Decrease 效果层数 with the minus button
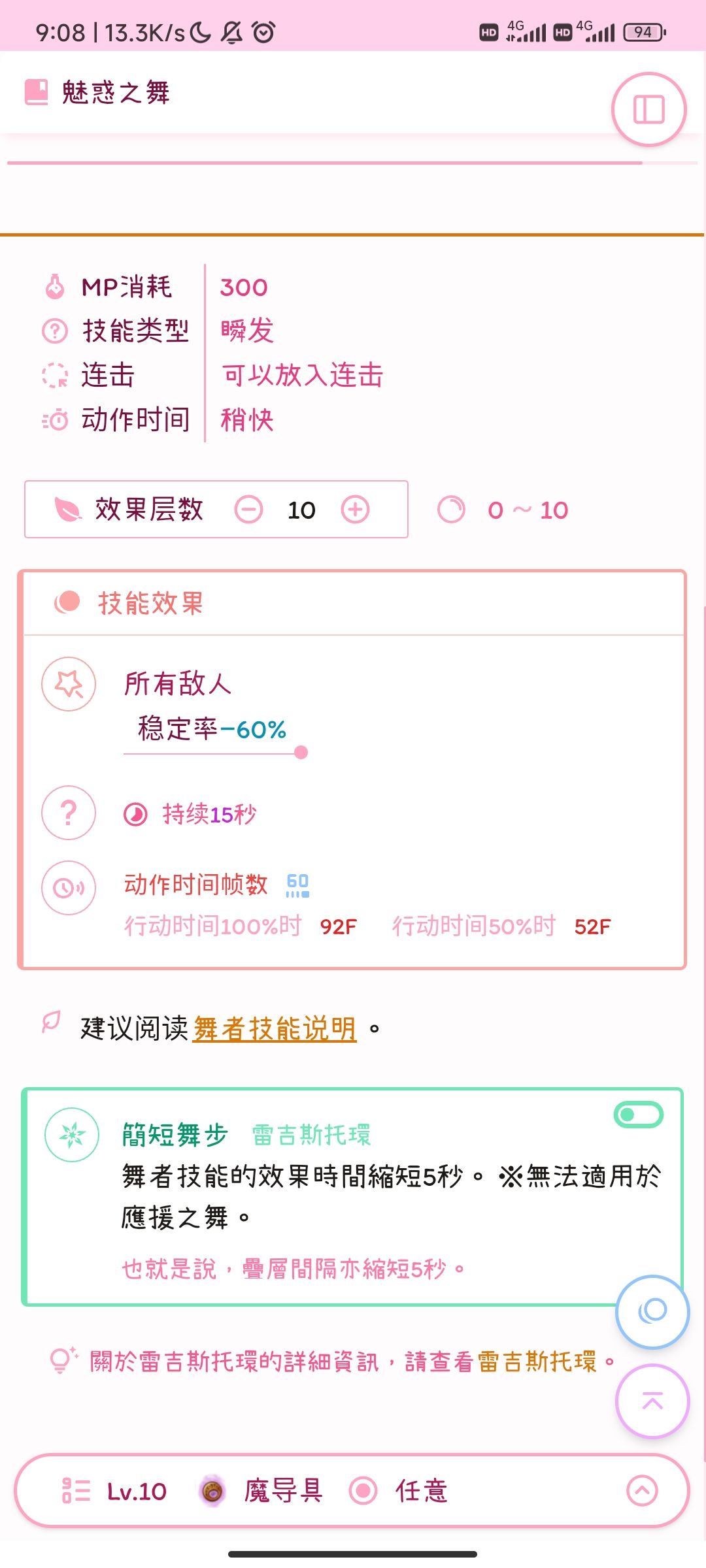Screen dimensions: 706x1568 click(x=249, y=510)
